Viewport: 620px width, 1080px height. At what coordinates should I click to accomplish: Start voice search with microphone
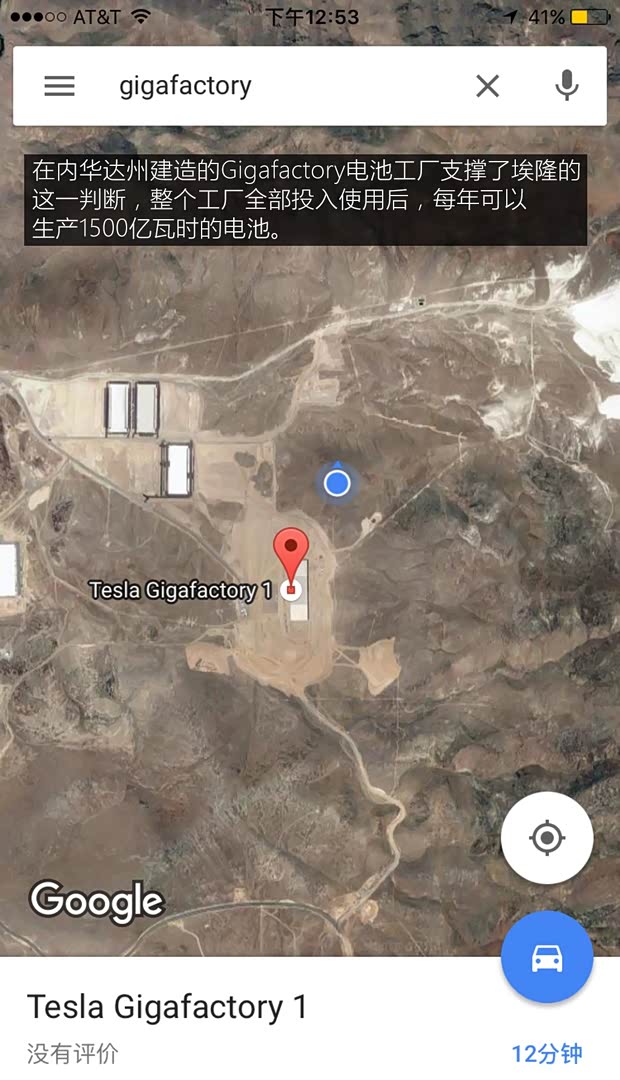[567, 86]
